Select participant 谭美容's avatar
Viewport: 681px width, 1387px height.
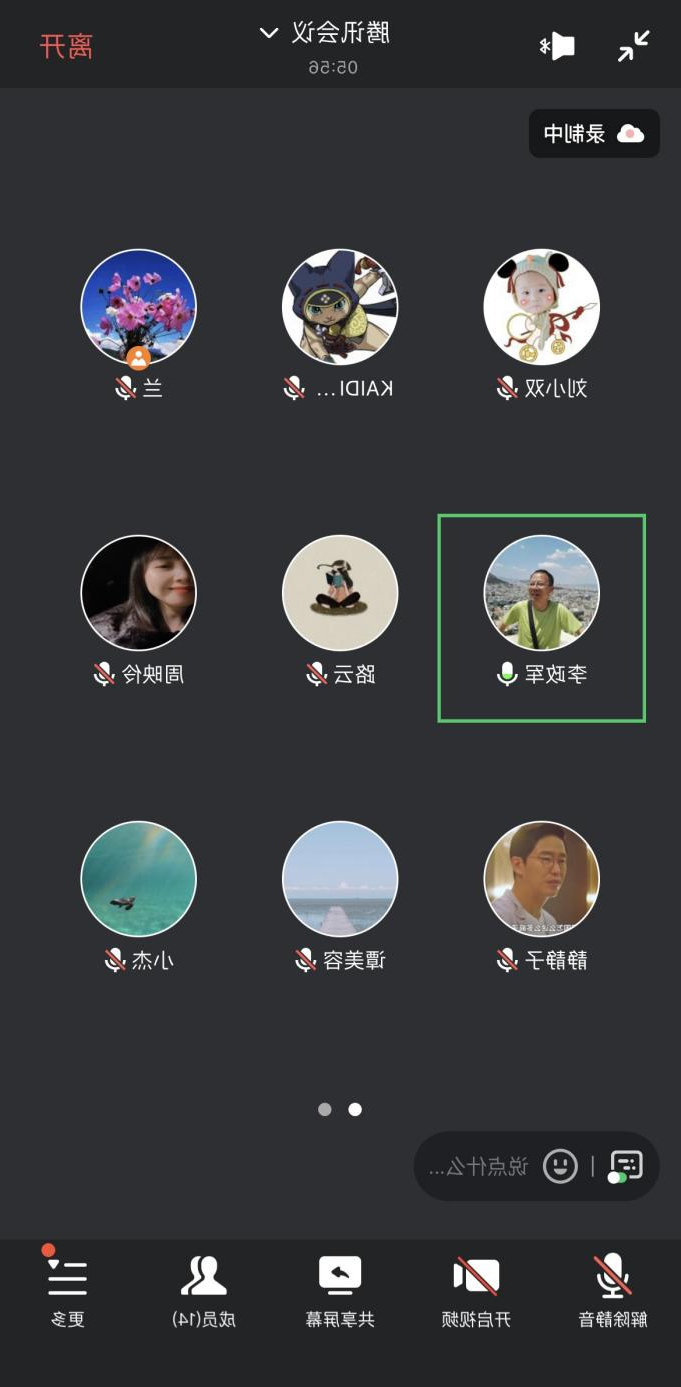coord(340,879)
